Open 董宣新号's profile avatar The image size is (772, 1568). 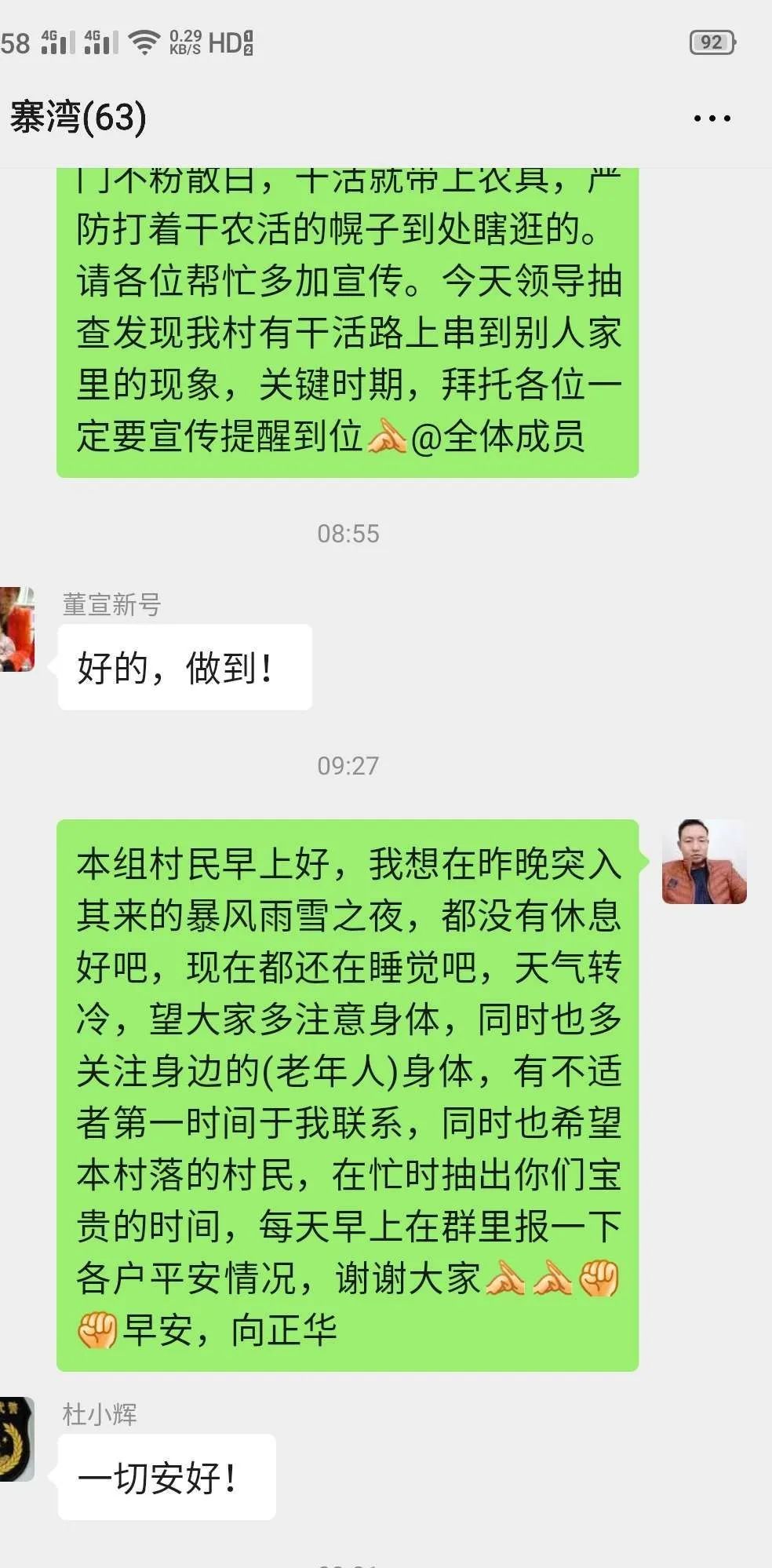(16, 629)
